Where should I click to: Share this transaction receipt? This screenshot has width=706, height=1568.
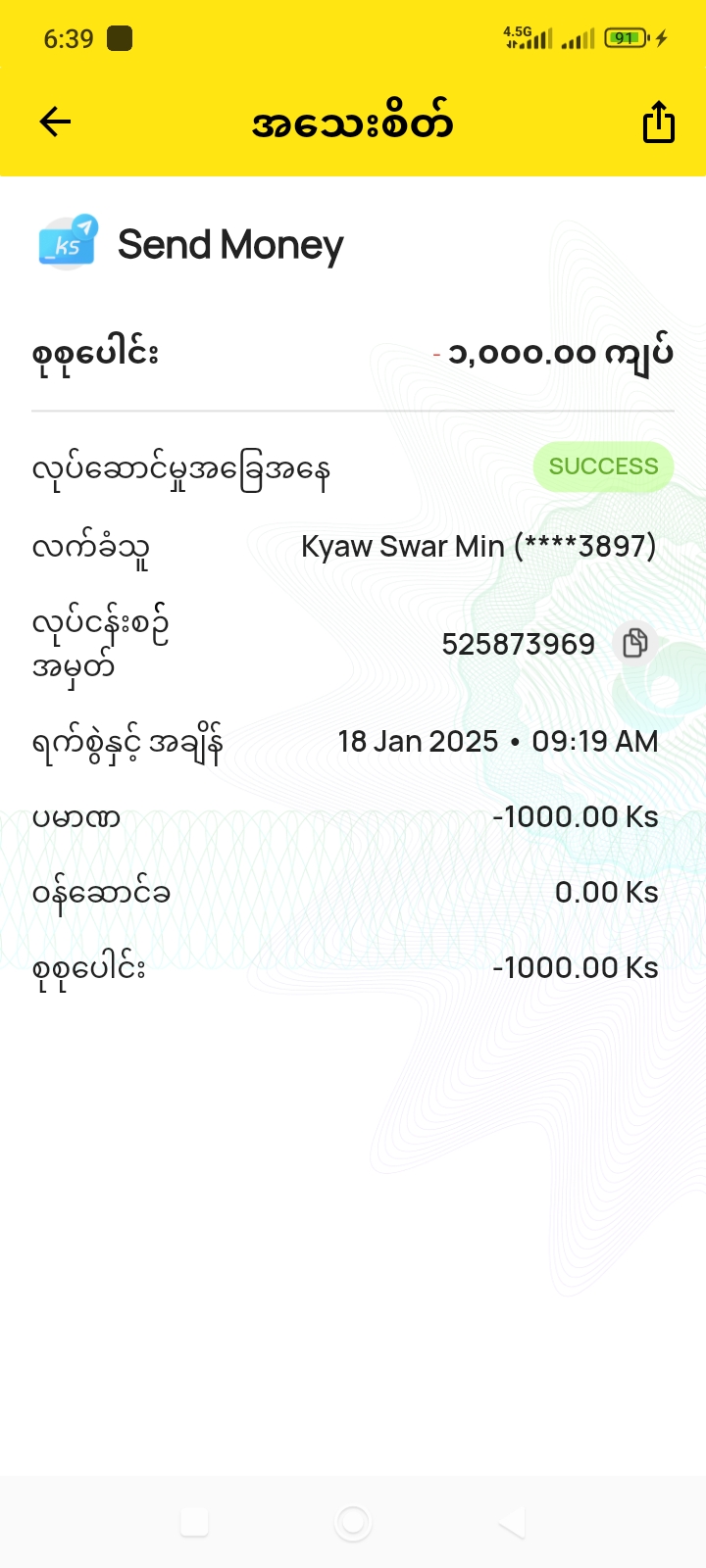pos(658,122)
